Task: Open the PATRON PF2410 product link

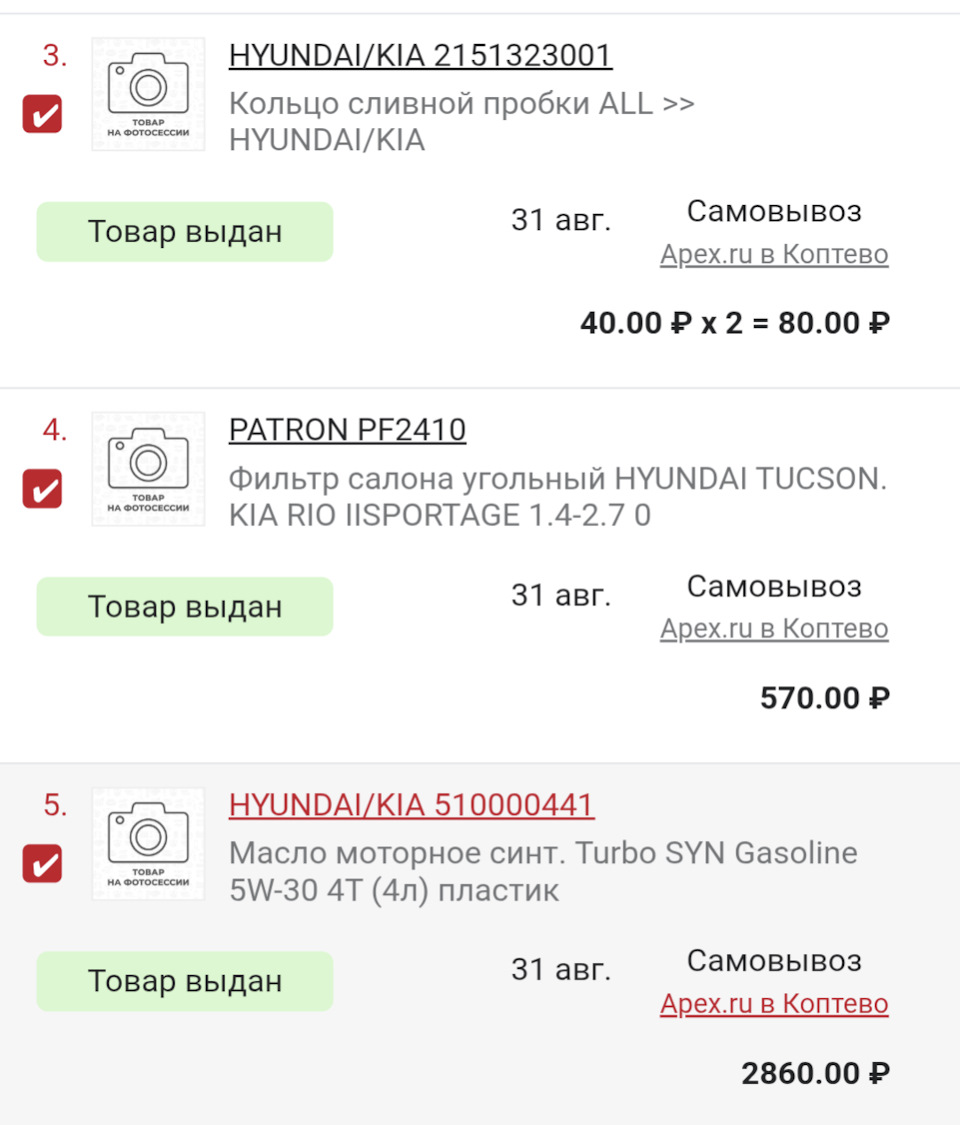Action: (x=347, y=430)
